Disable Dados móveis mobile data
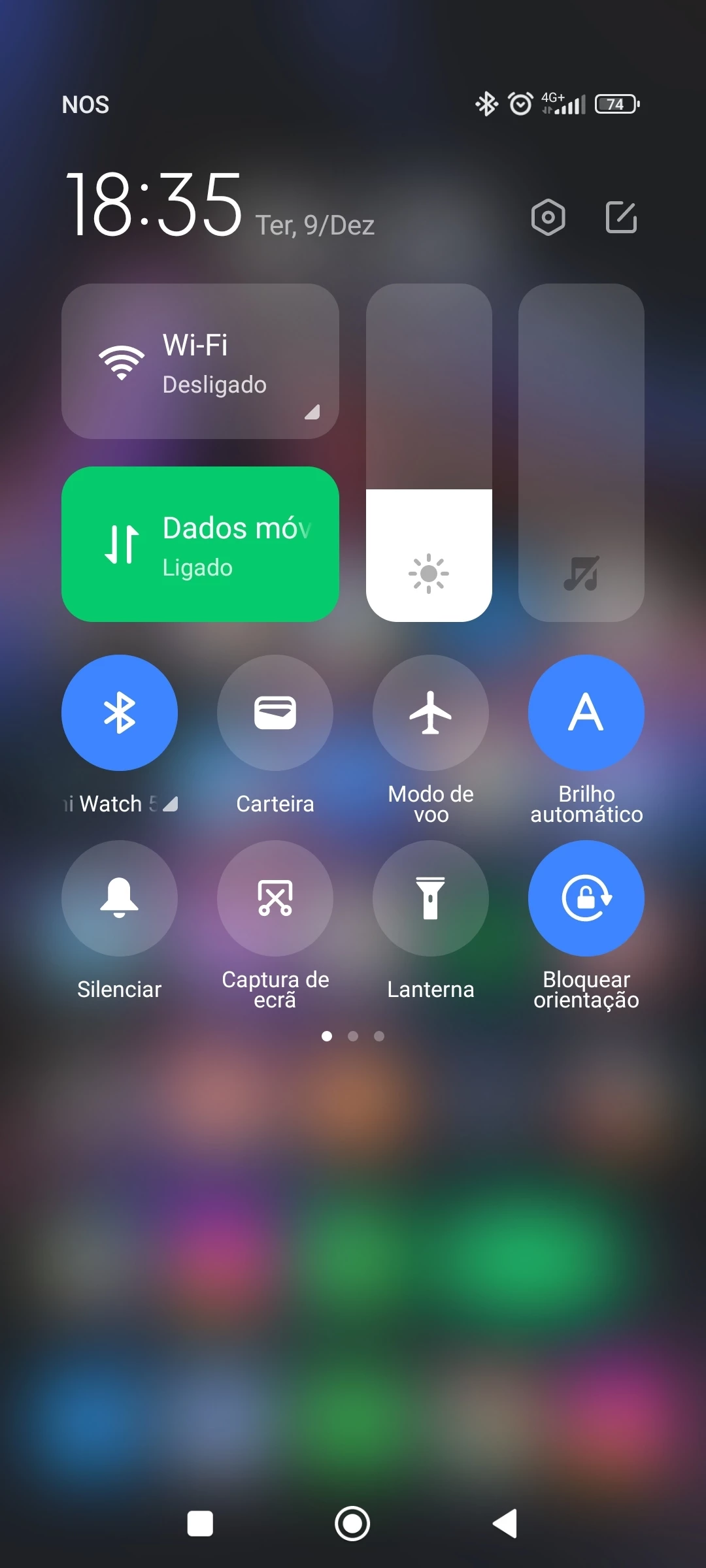The width and height of the screenshot is (706, 1568). point(199,544)
